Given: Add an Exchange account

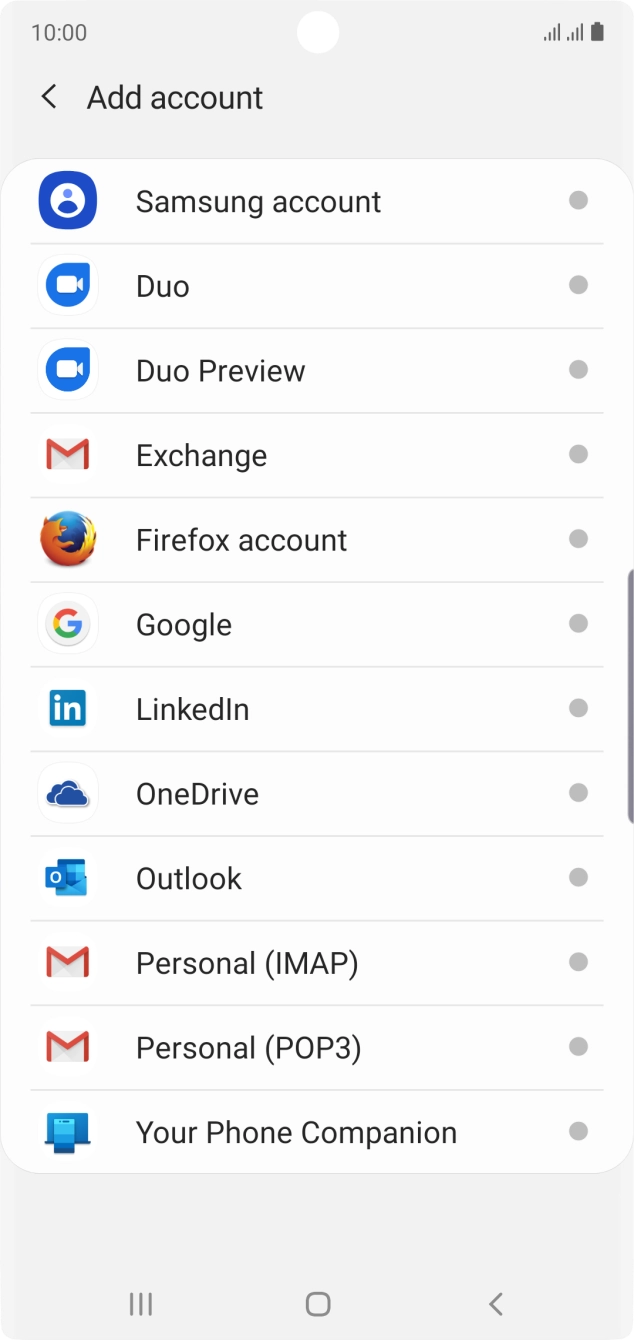Looking at the screenshot, I should 317,455.
